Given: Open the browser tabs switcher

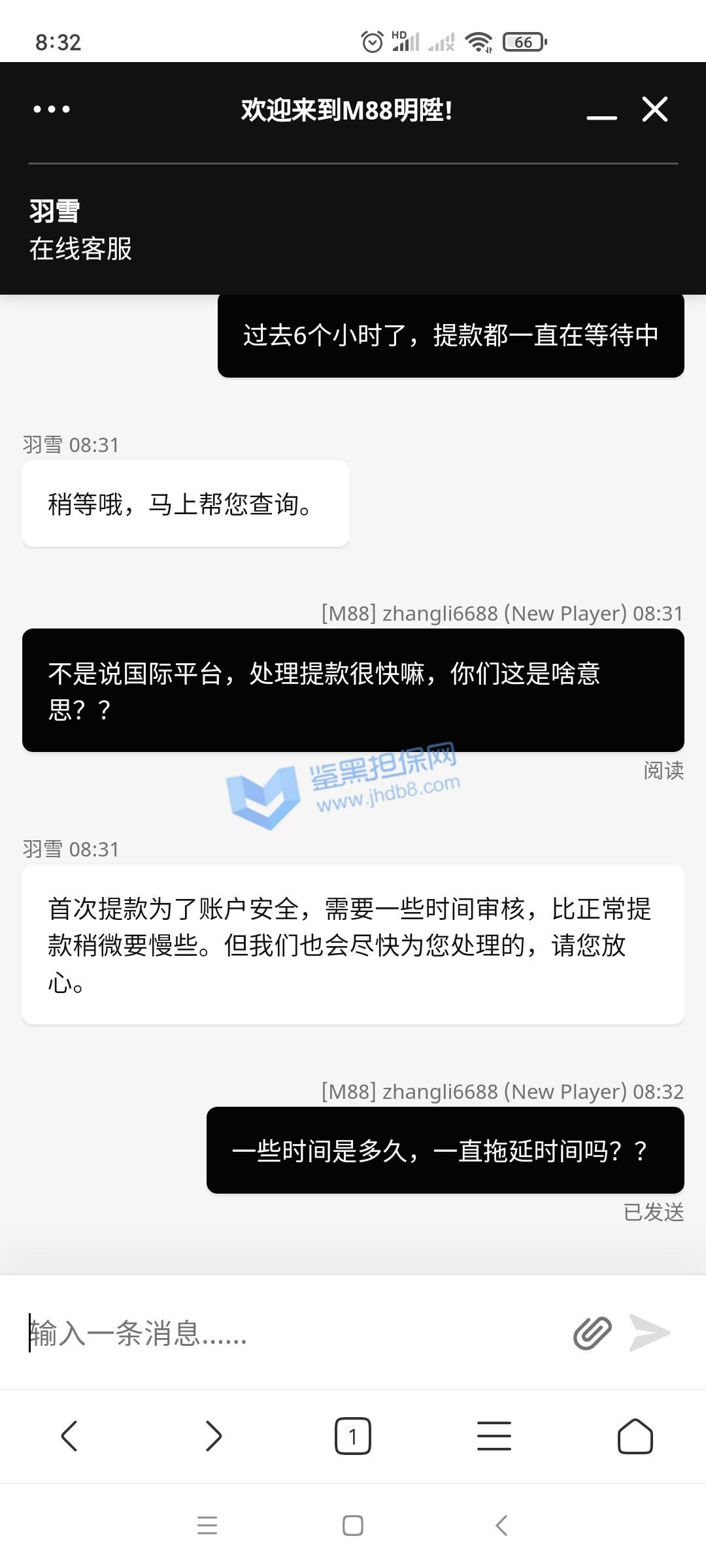Looking at the screenshot, I should 353,1436.
